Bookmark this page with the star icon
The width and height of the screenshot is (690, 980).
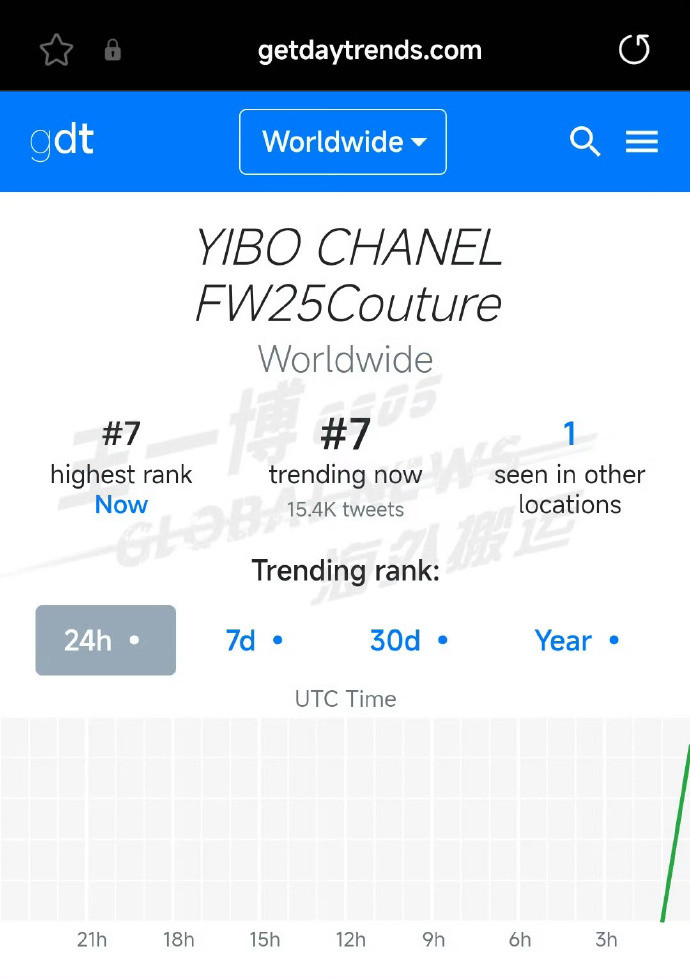tap(56, 50)
